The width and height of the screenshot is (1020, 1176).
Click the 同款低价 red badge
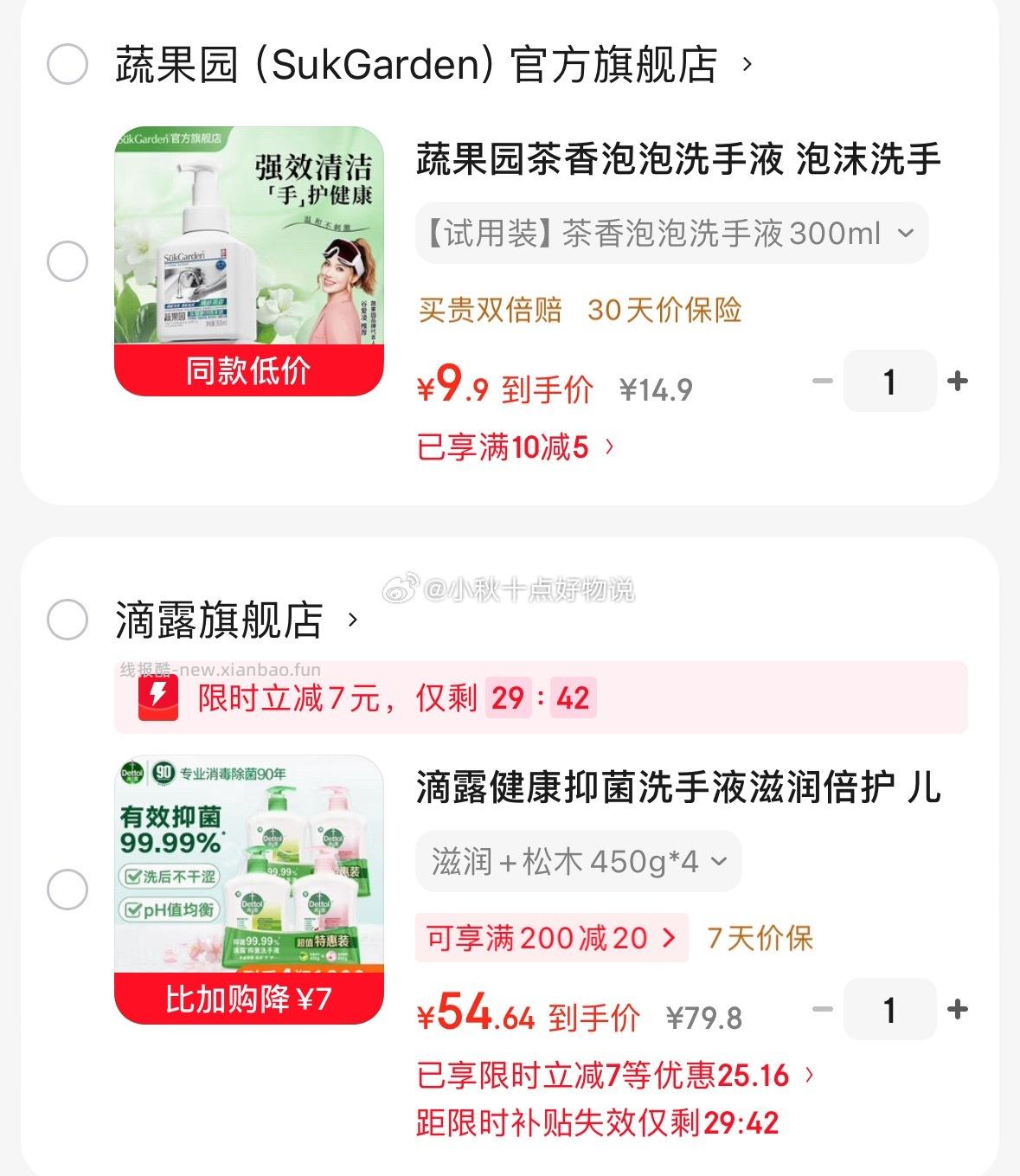coord(248,372)
